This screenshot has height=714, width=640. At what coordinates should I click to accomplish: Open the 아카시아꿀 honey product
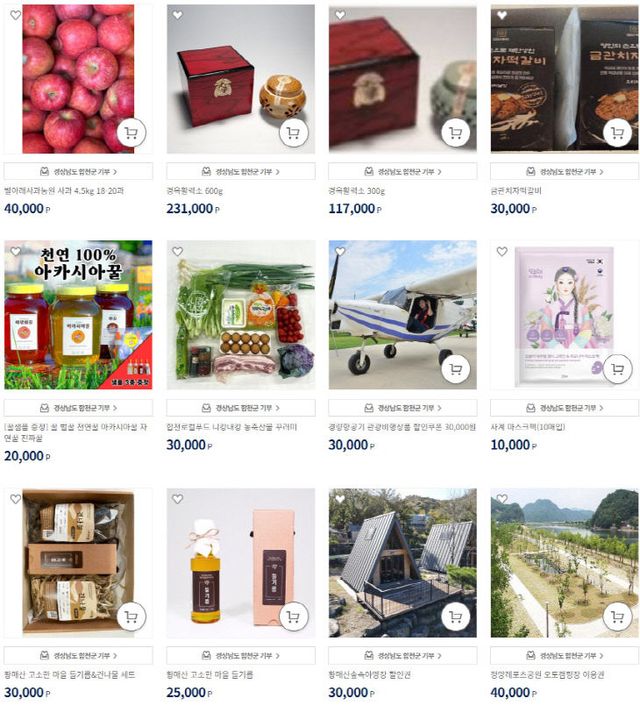coord(79,315)
